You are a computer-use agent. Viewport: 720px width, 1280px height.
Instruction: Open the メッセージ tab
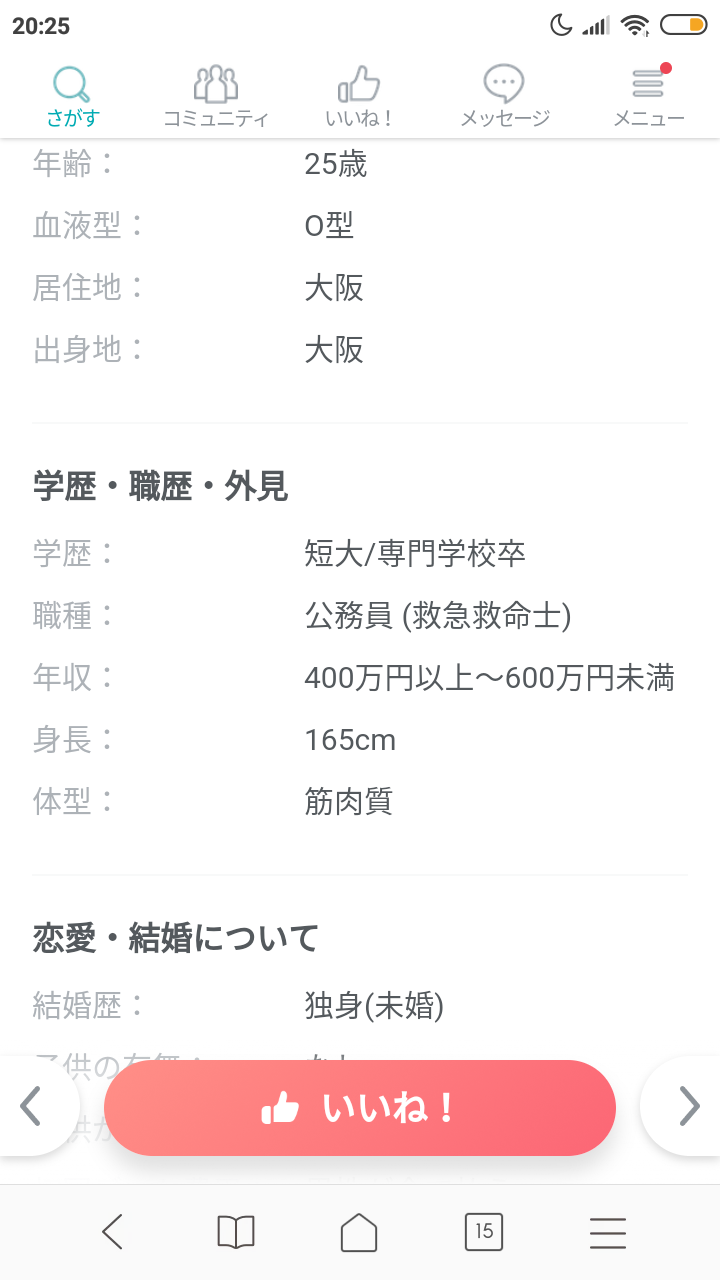504,97
